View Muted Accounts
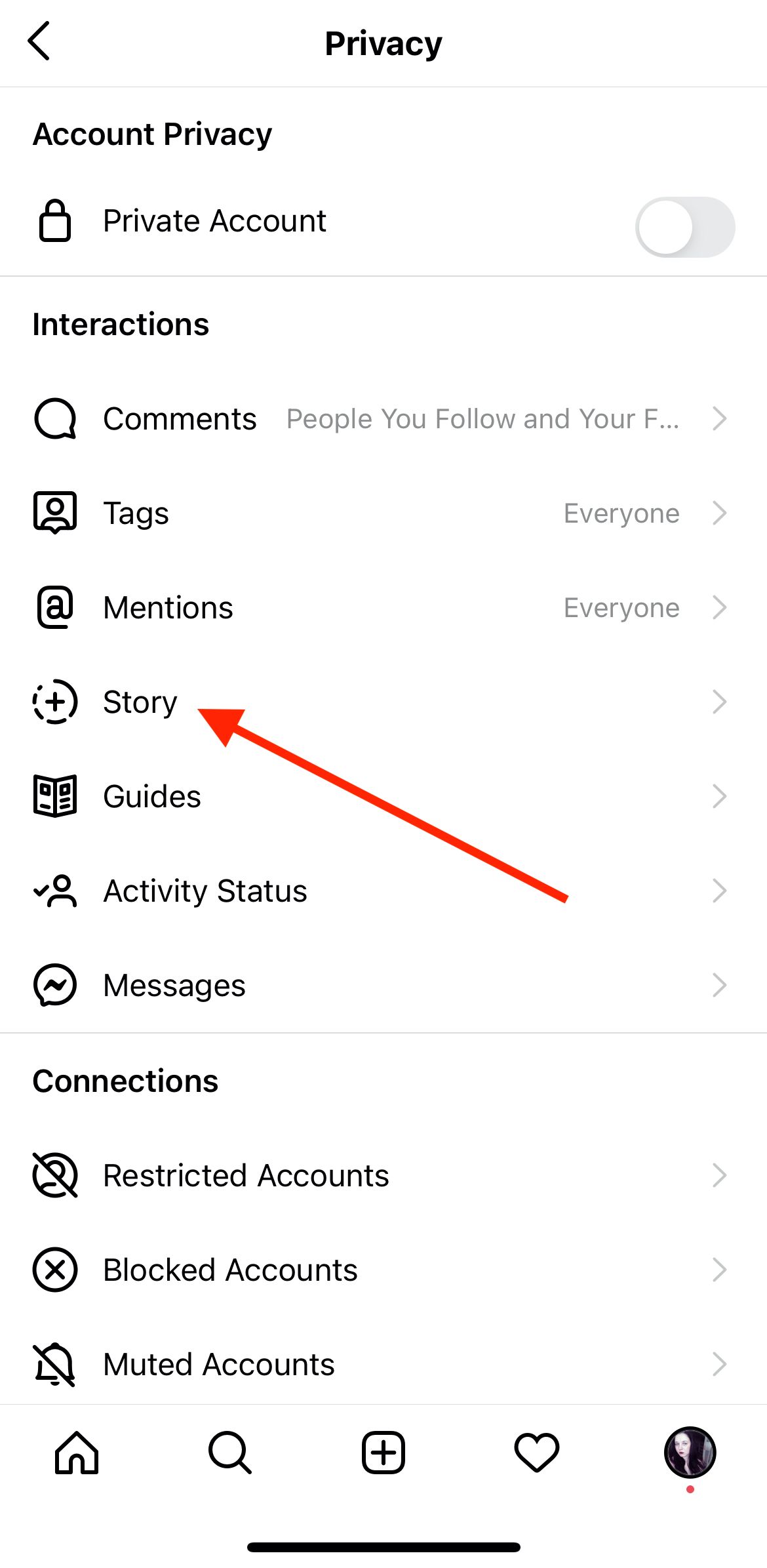The width and height of the screenshot is (767, 1568). pyautogui.click(x=383, y=1364)
